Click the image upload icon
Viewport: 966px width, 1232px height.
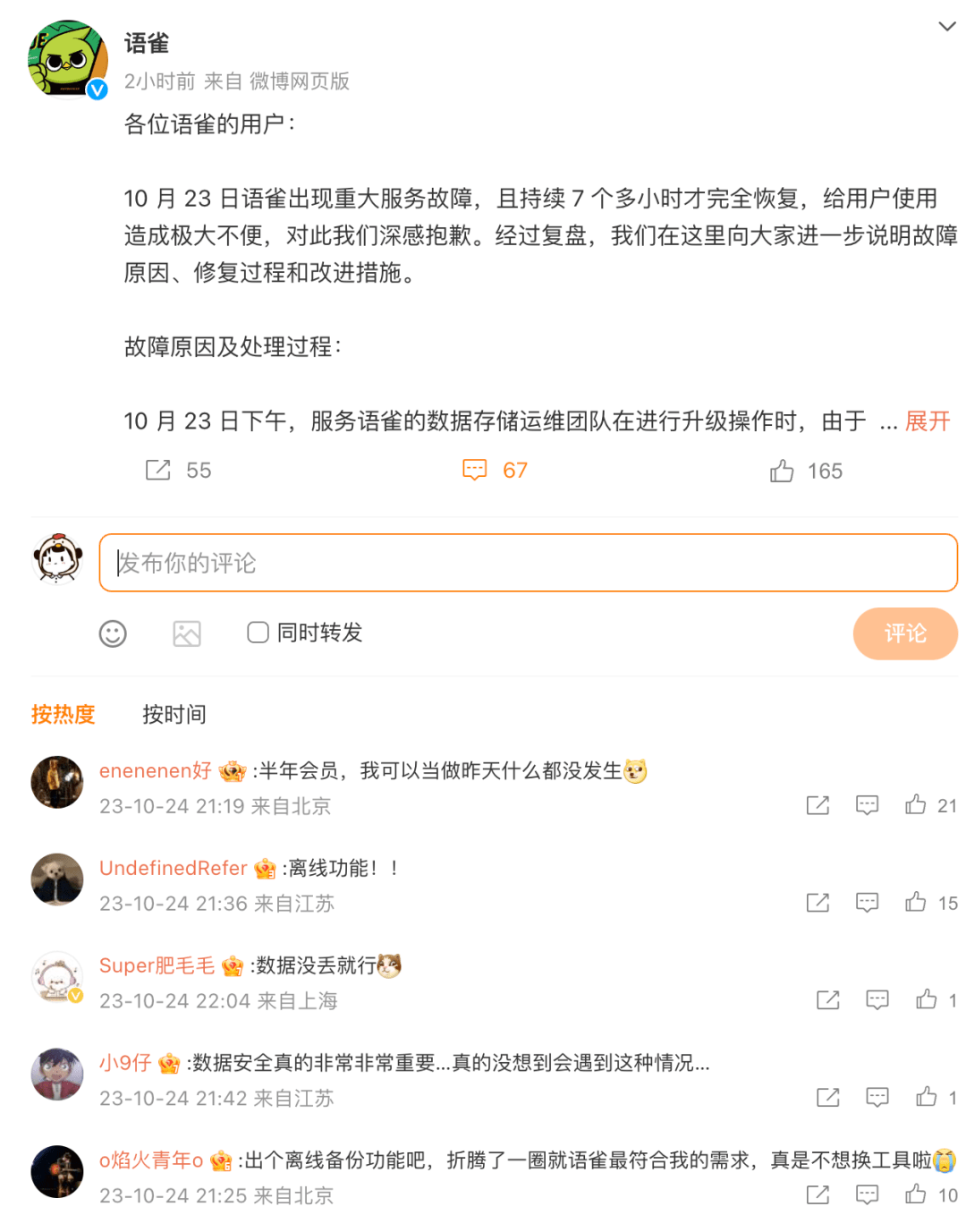click(186, 633)
